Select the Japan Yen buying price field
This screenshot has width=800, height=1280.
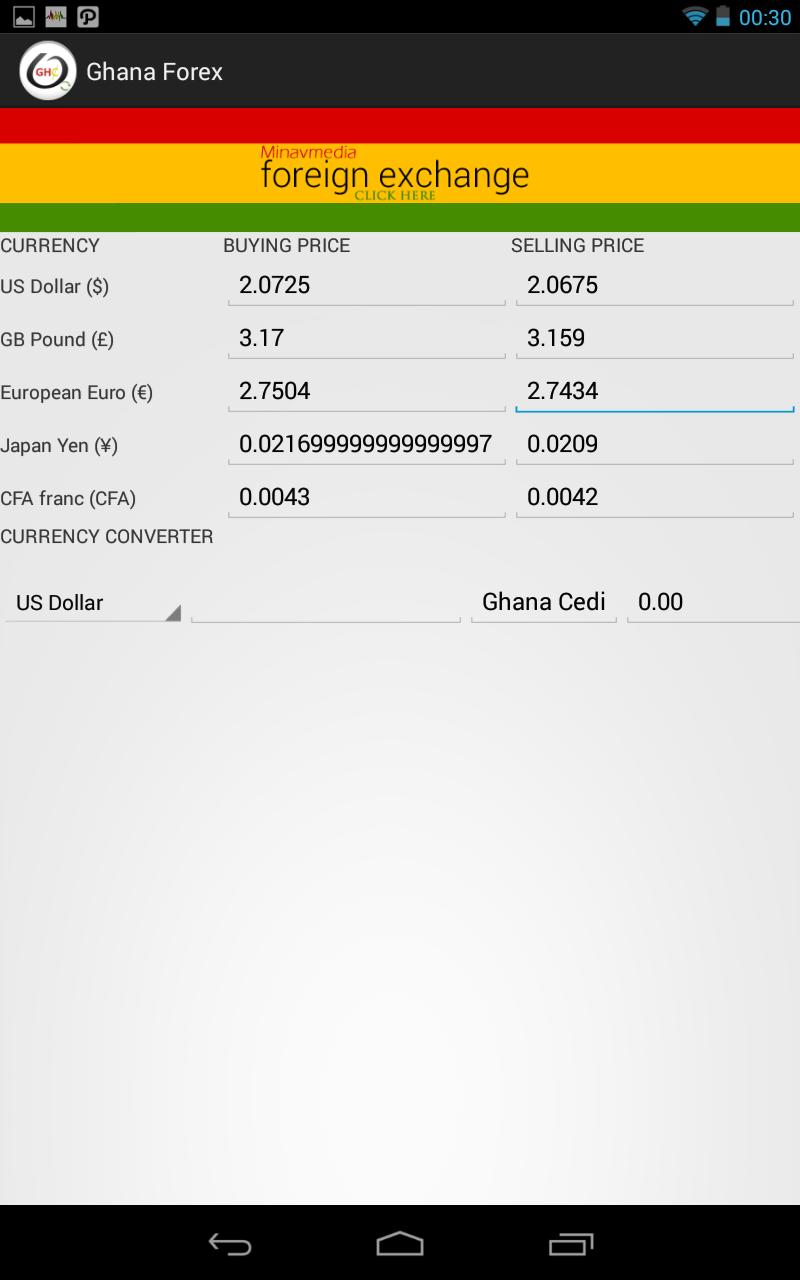coord(366,443)
